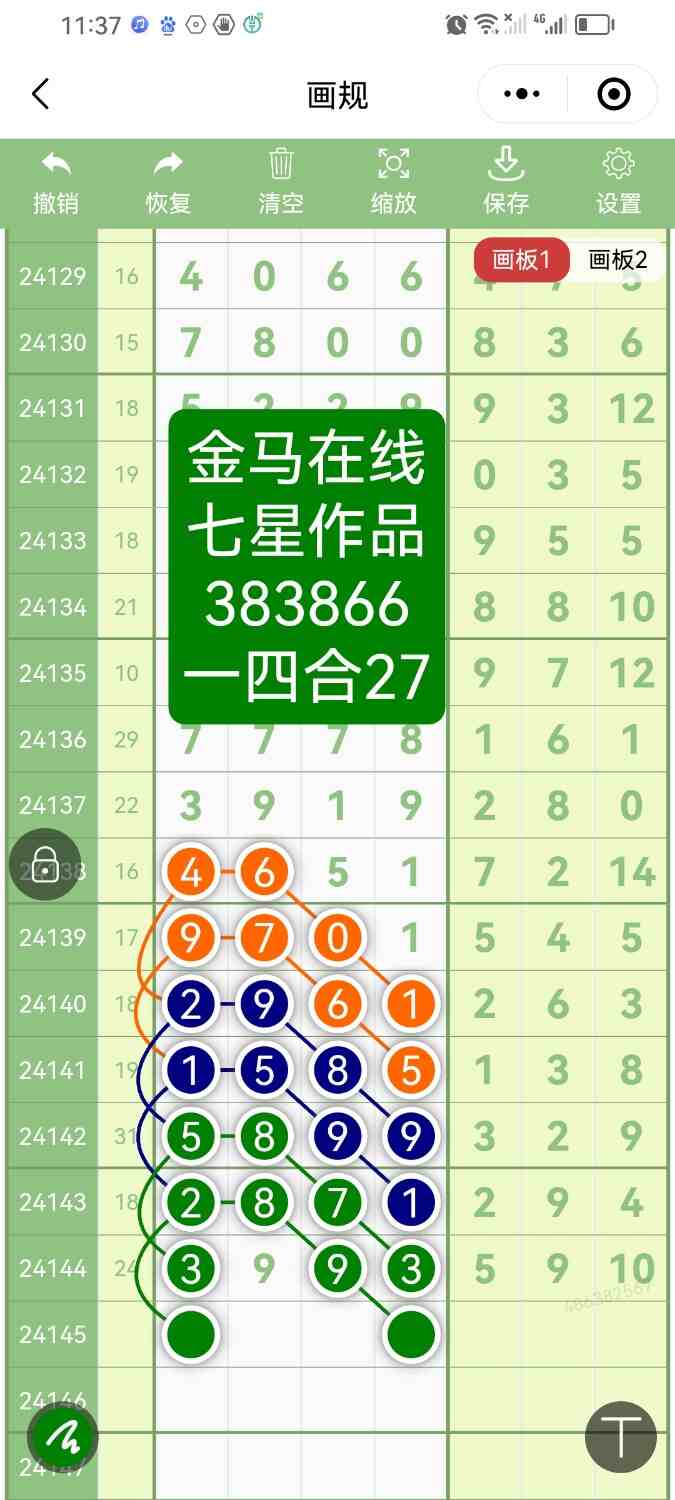Toggle the lock button
This screenshot has height=1500, width=675.
click(45, 865)
